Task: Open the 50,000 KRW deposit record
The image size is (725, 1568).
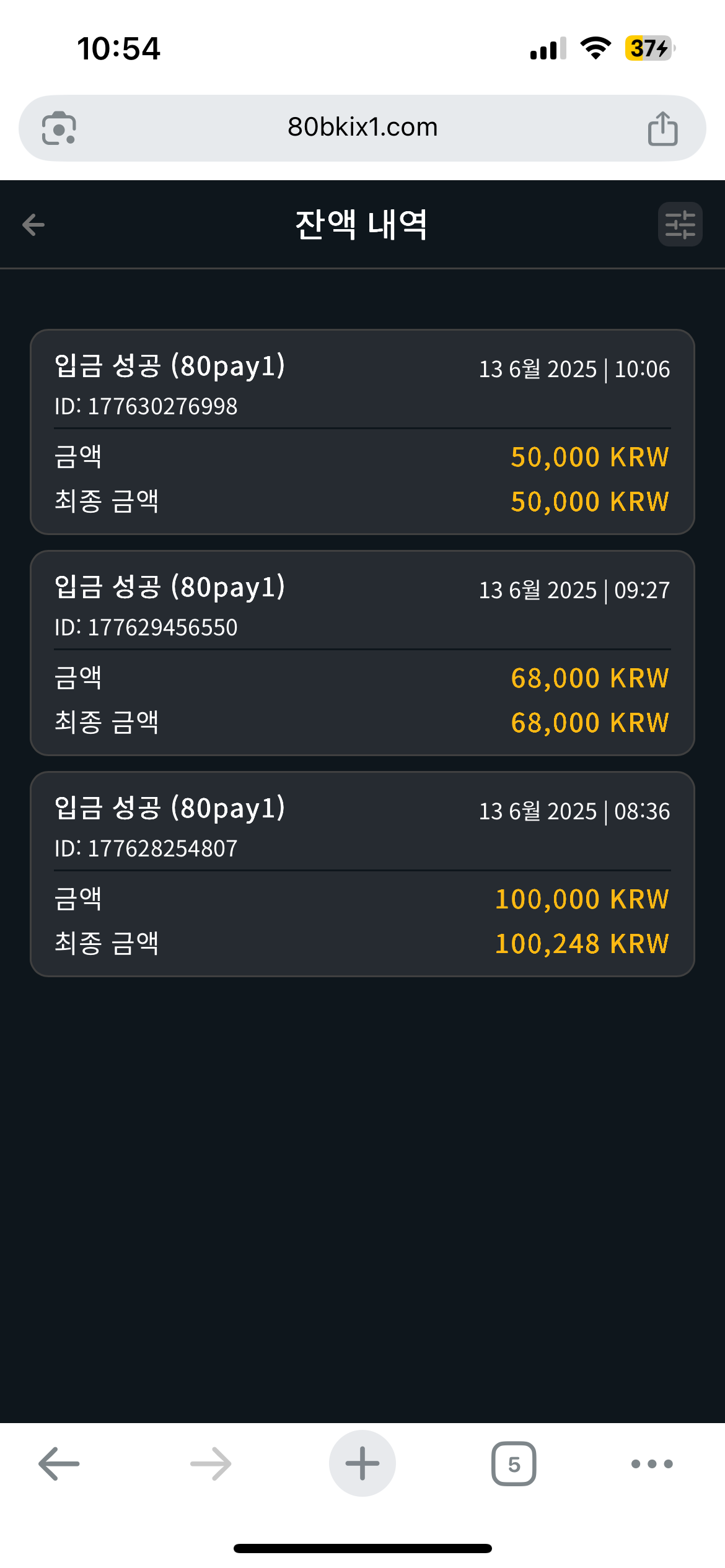Action: point(362,432)
